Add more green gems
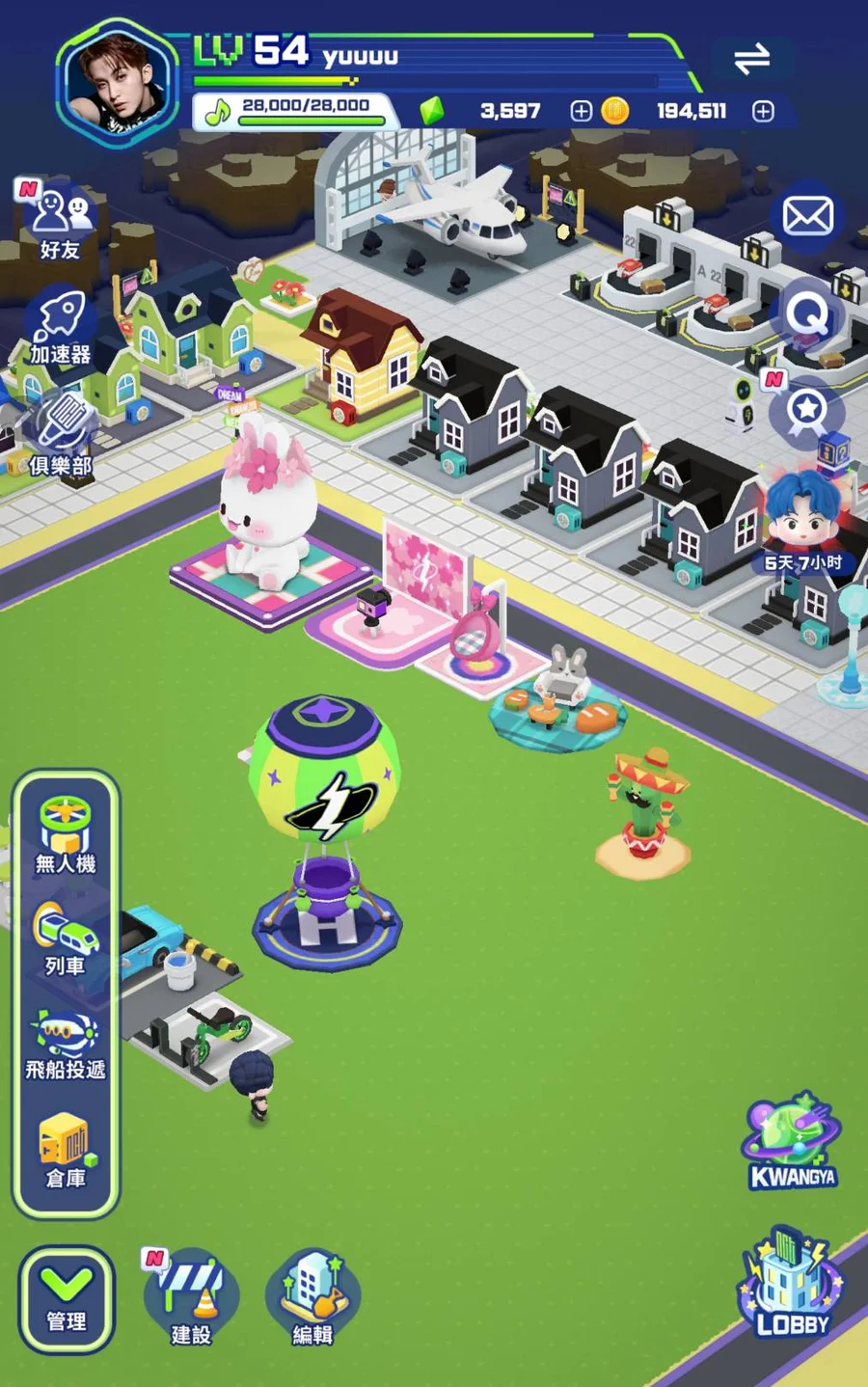This screenshot has width=868, height=1387. pos(581,111)
